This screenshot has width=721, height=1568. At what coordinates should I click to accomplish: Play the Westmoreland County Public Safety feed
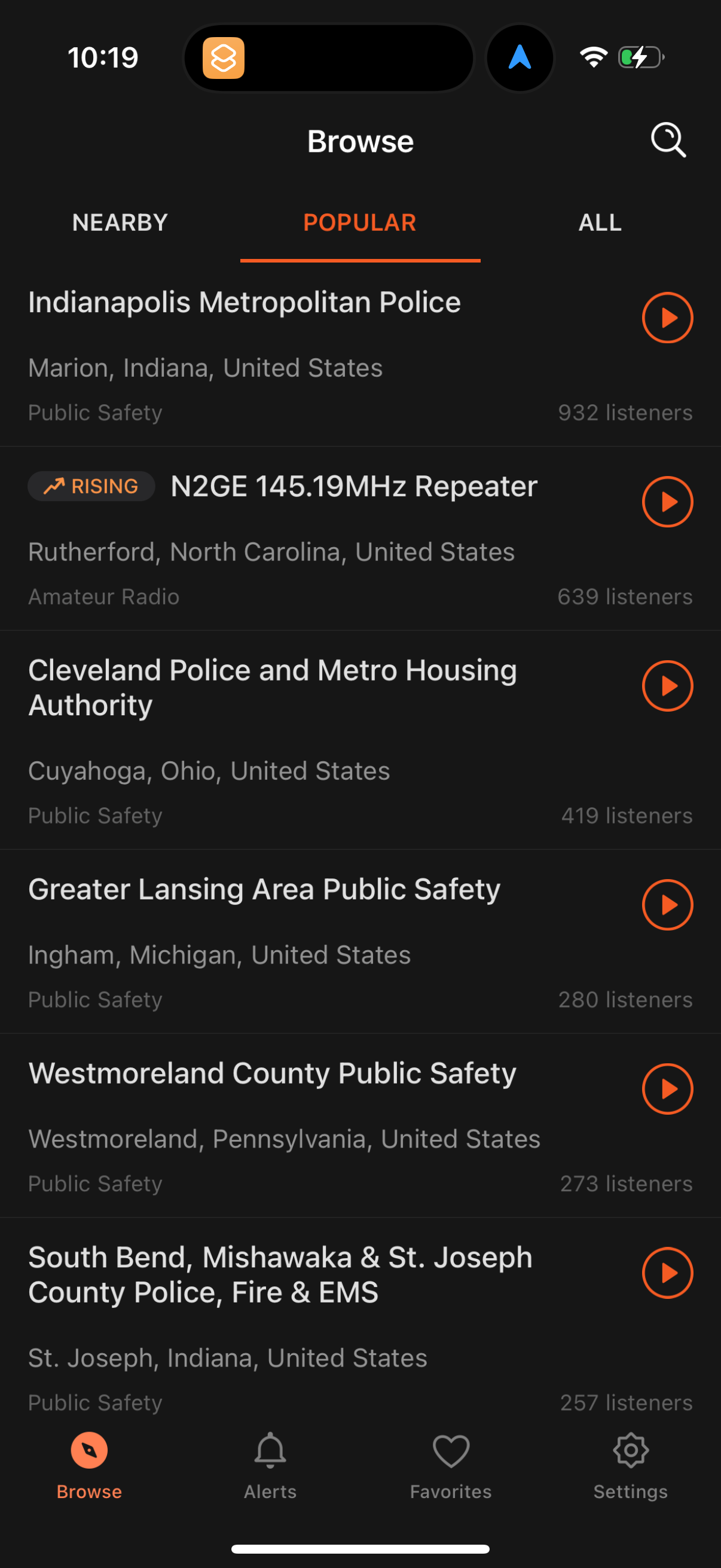coord(667,1089)
